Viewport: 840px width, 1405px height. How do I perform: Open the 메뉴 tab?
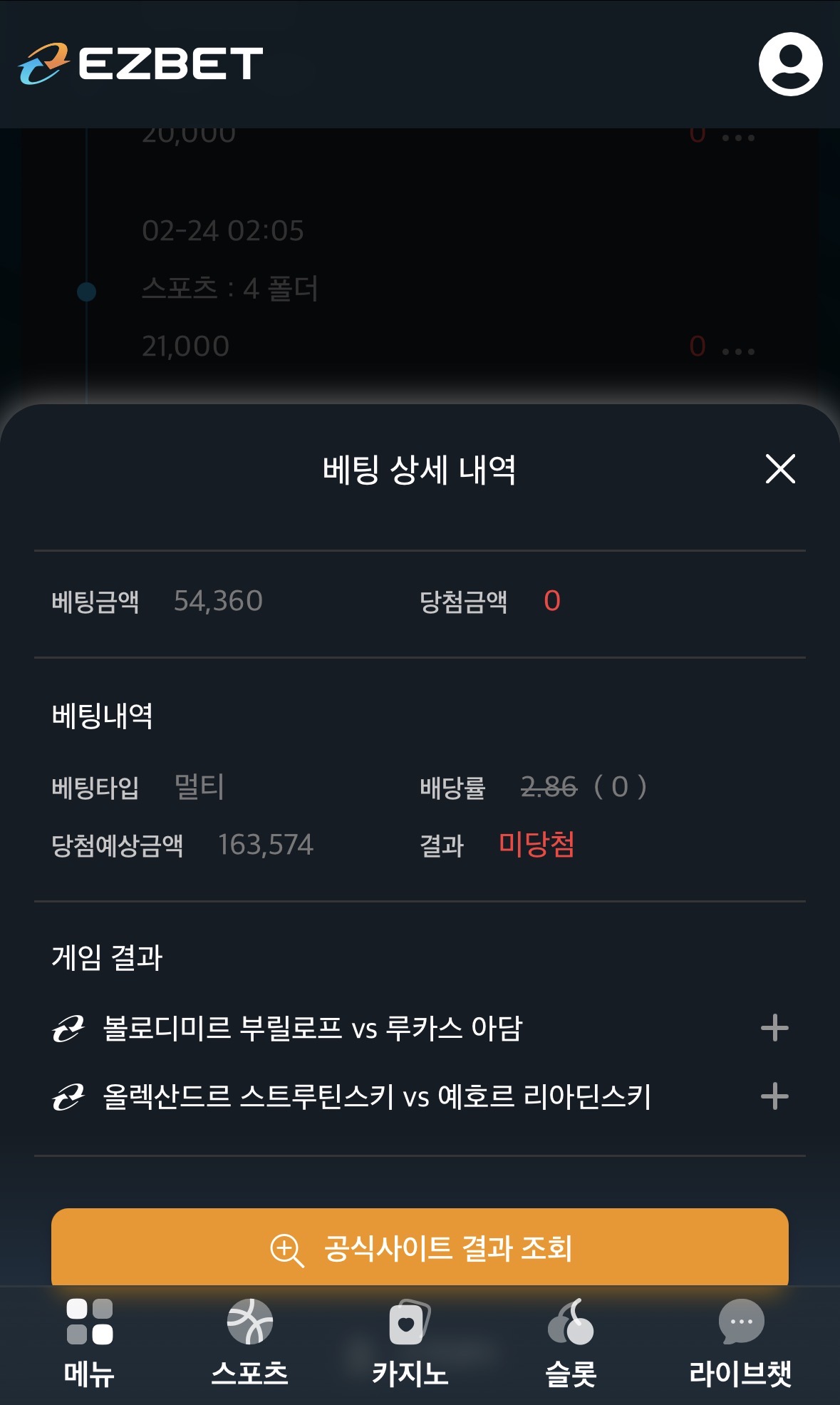[x=89, y=1343]
